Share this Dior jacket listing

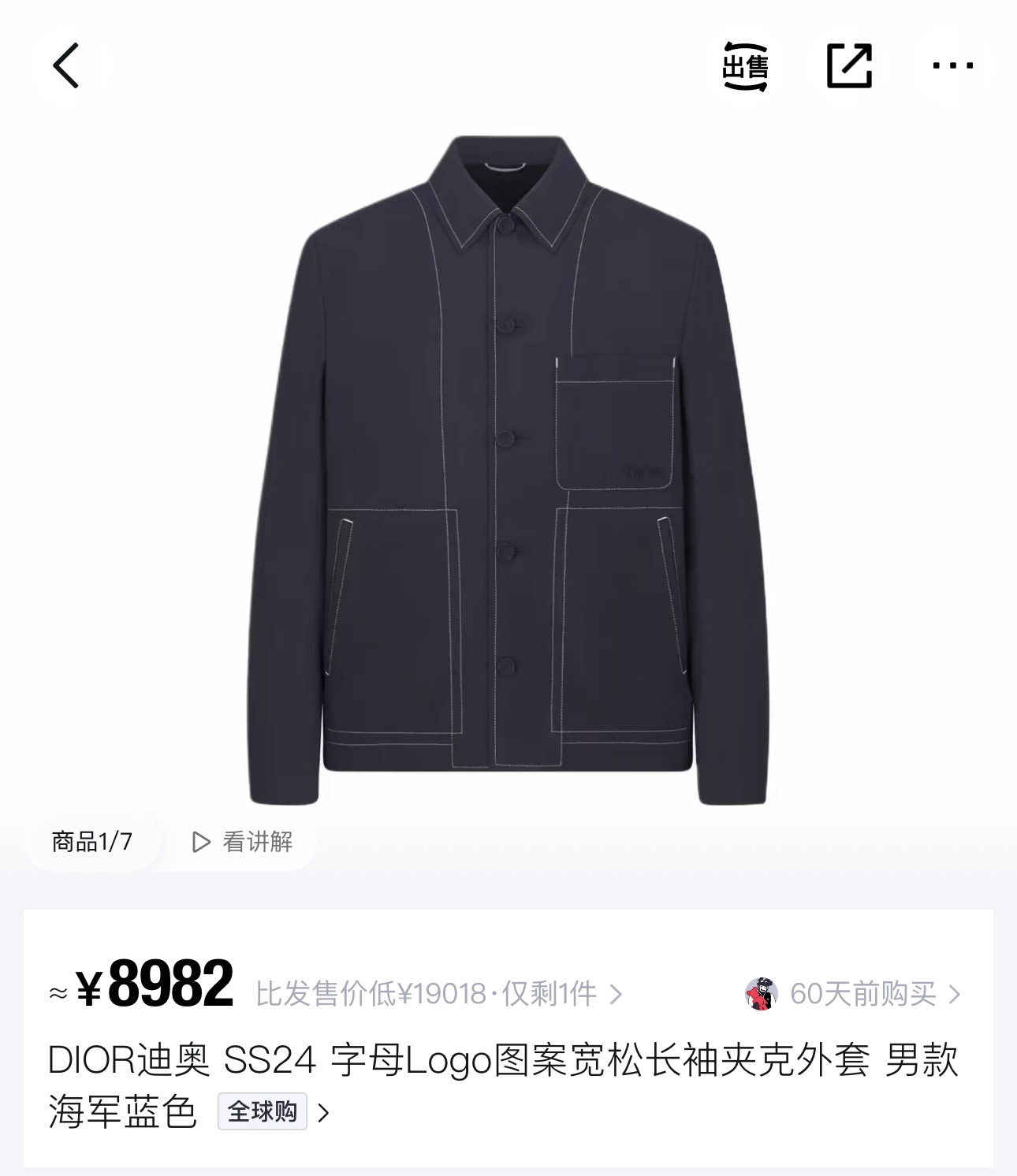(849, 65)
